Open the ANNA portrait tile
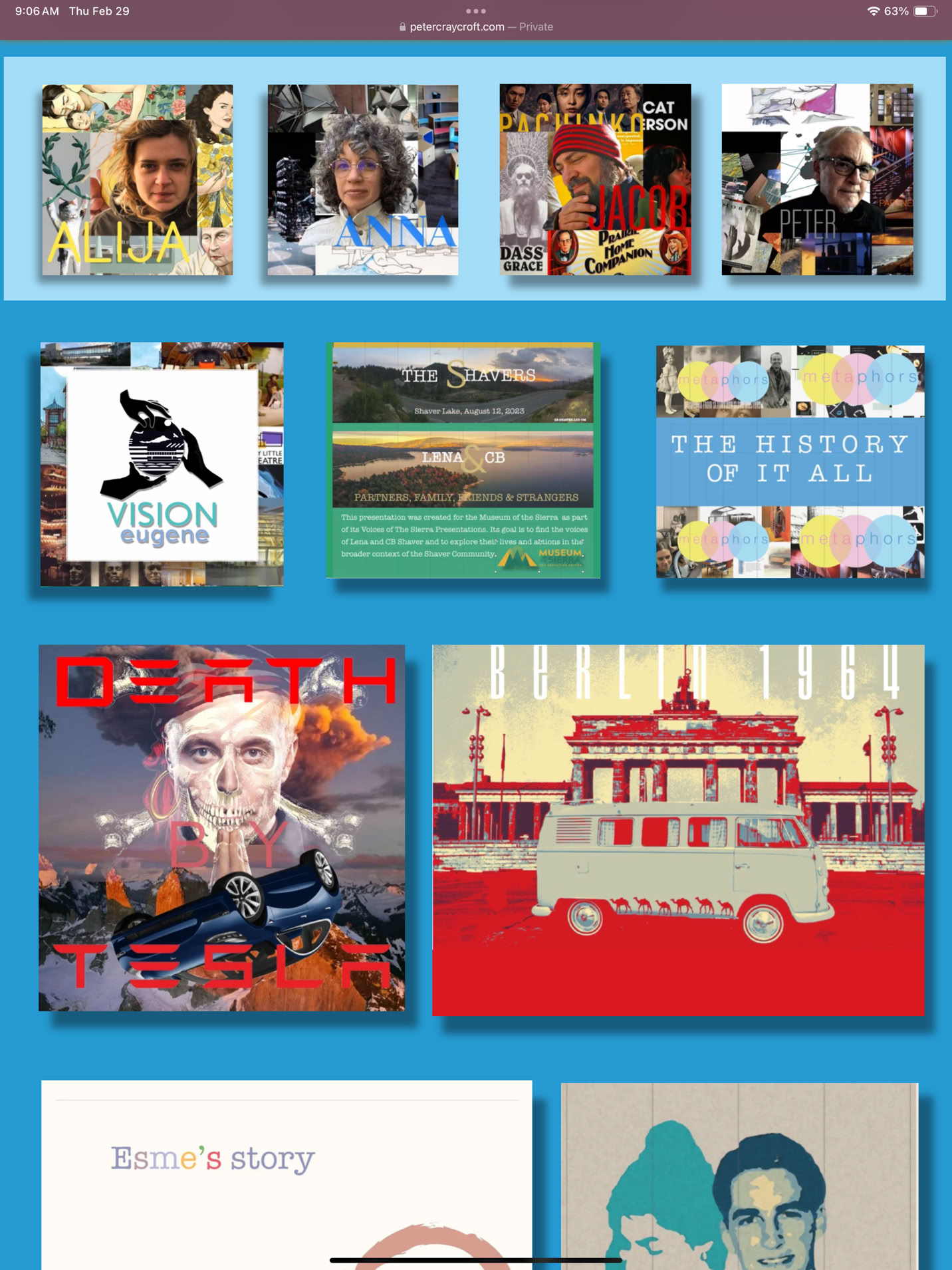This screenshot has width=952, height=1270. (363, 180)
